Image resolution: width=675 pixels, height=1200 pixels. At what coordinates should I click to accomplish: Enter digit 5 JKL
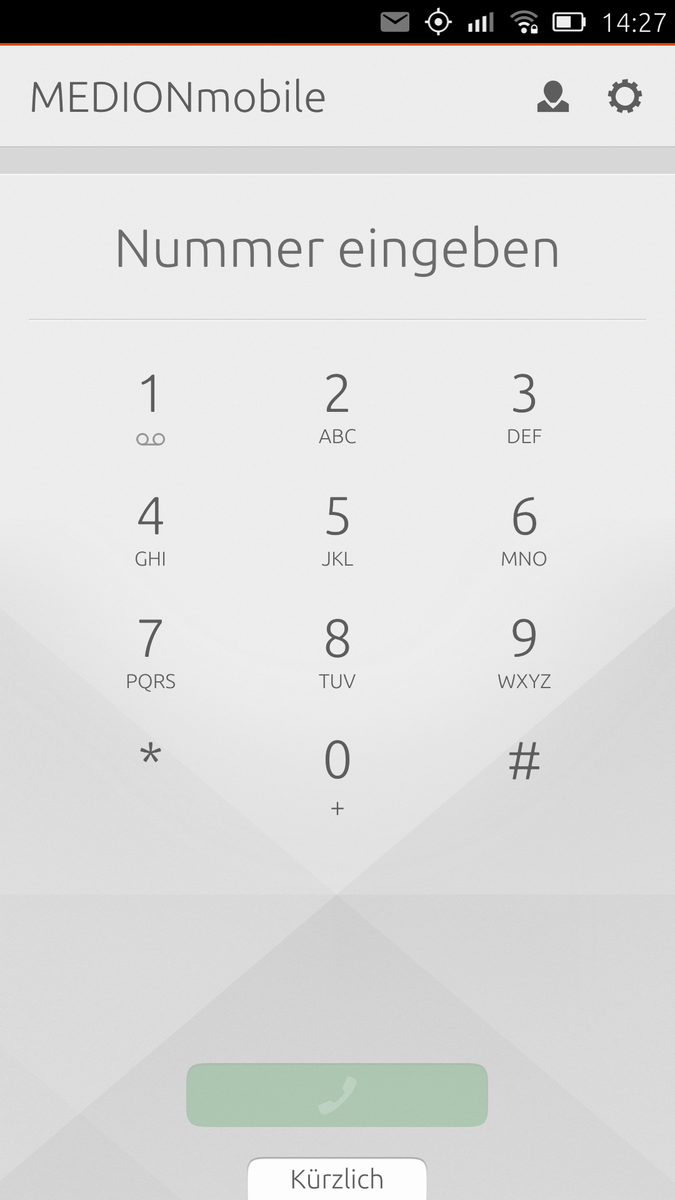[337, 531]
